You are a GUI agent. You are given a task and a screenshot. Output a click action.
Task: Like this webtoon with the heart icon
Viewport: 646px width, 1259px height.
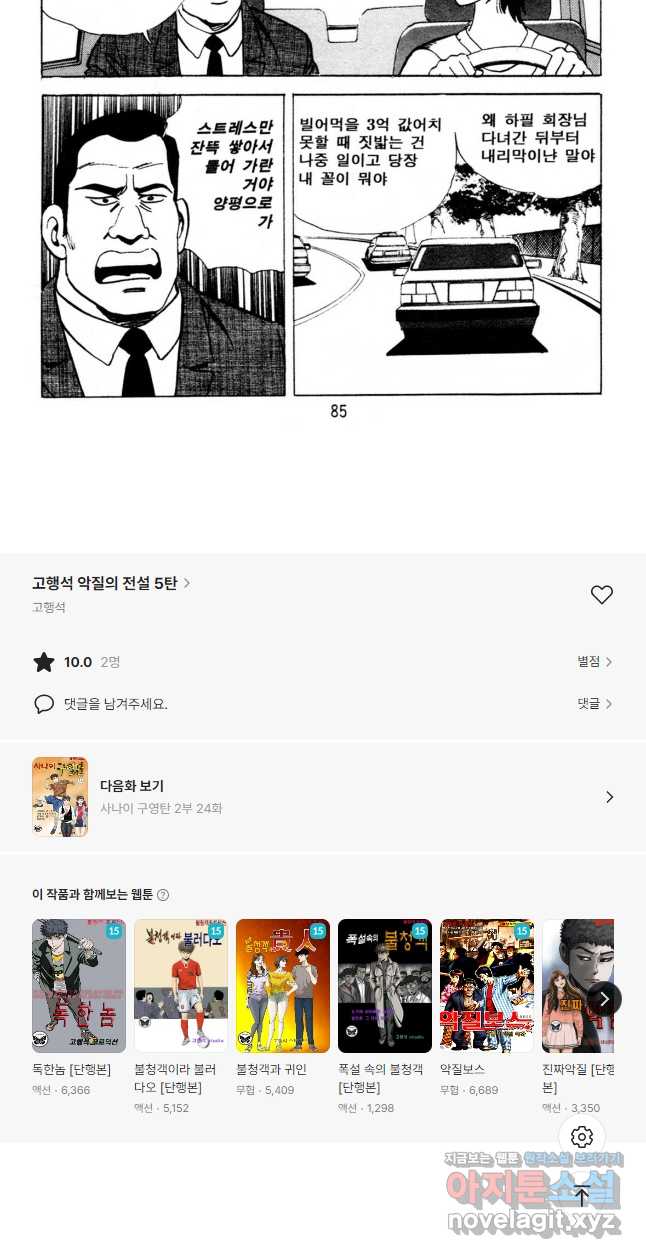click(601, 595)
